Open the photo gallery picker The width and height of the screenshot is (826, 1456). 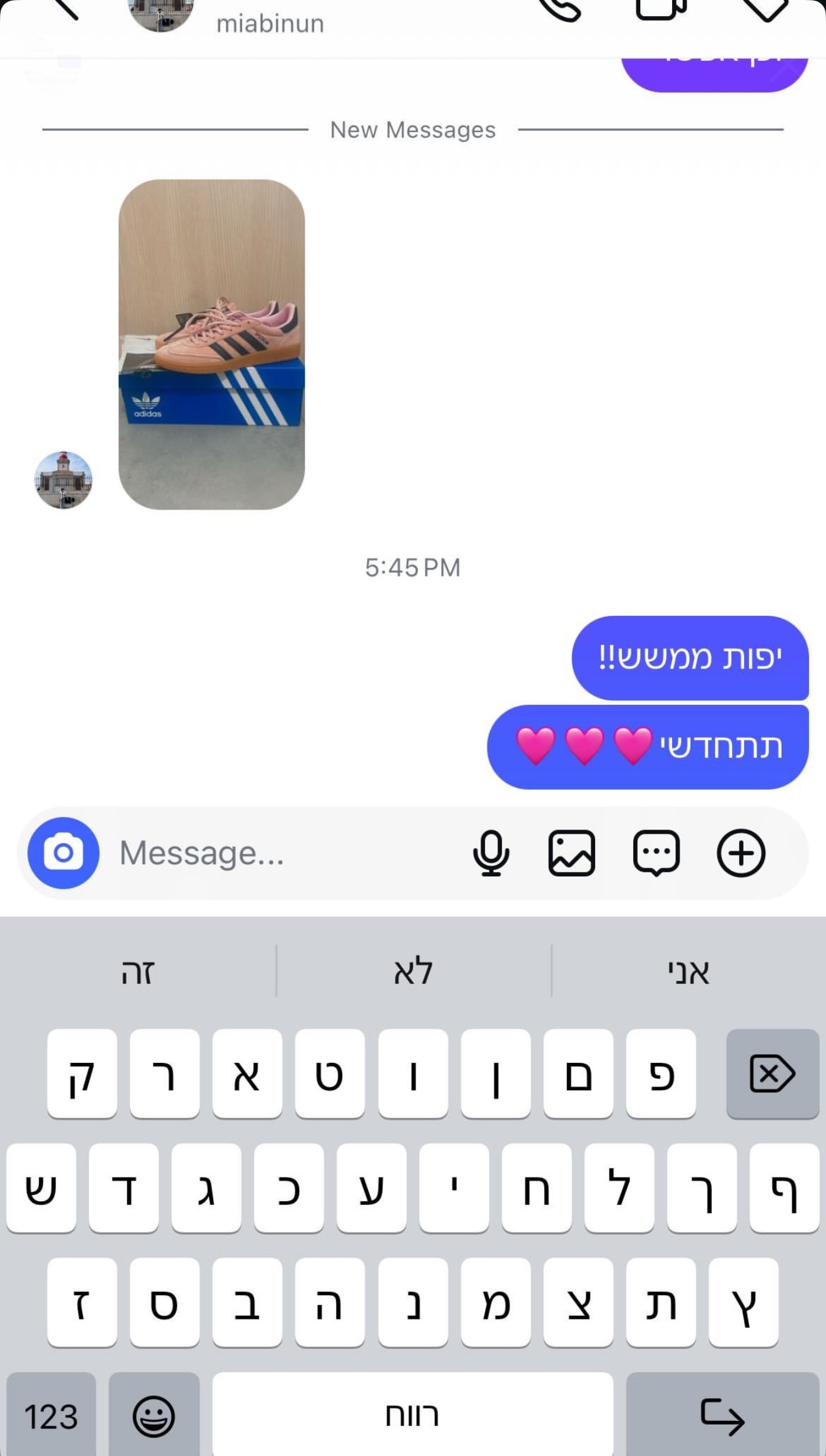click(x=571, y=853)
